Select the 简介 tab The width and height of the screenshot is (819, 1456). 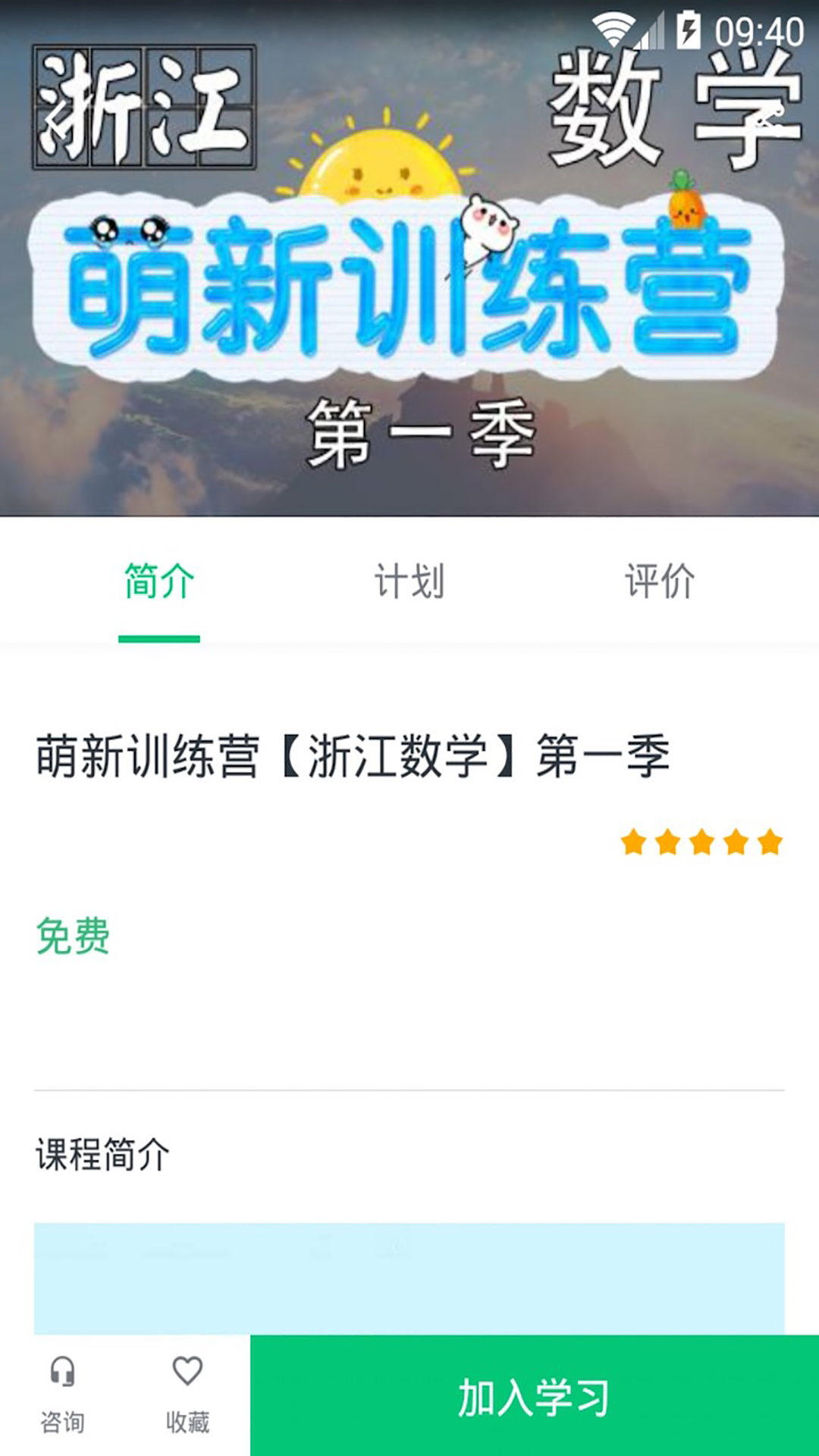(x=158, y=580)
